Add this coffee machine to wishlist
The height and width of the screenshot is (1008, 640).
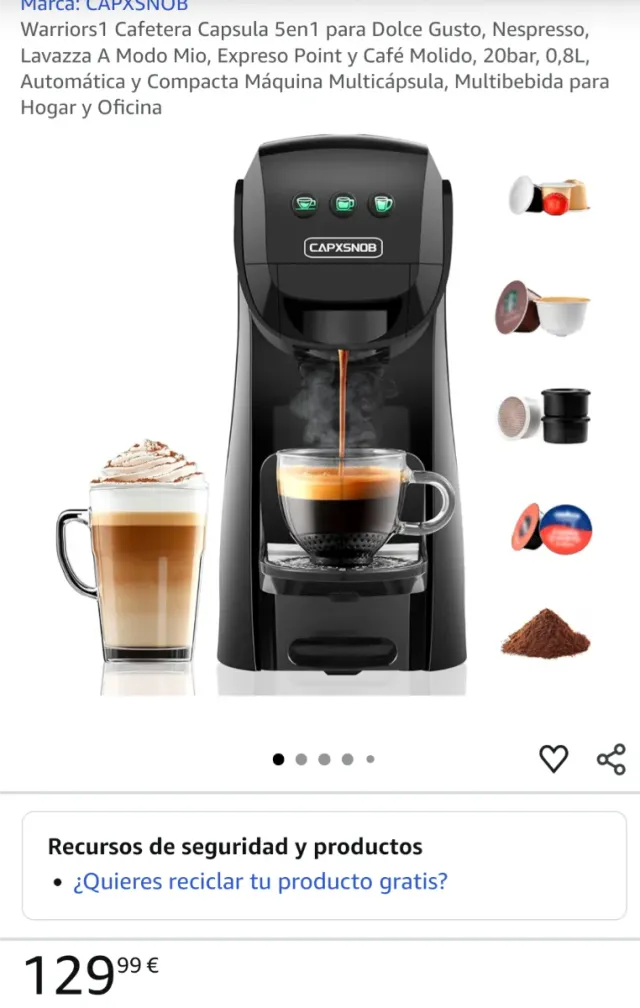pyautogui.click(x=553, y=759)
